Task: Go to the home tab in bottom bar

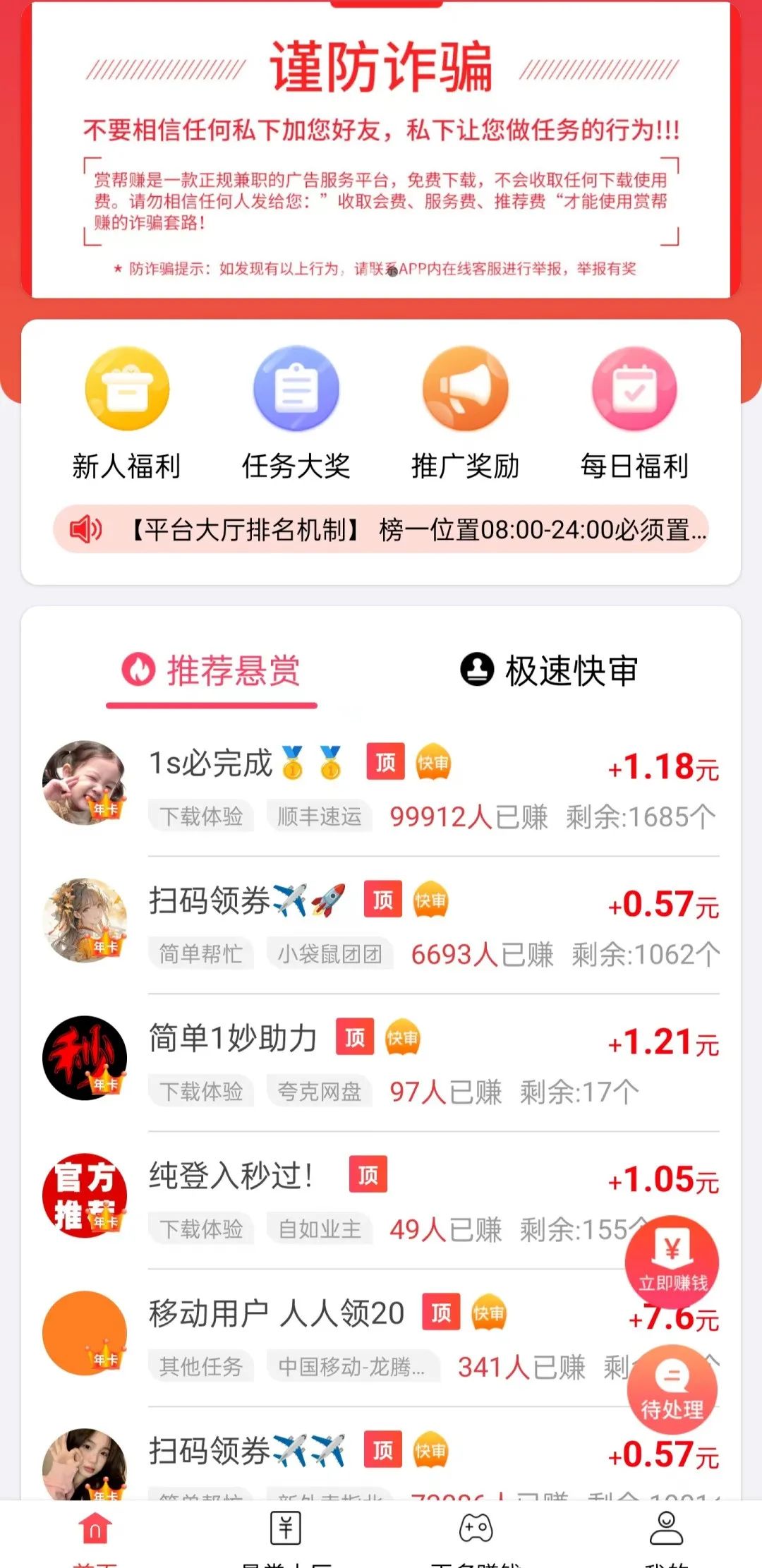Action: (95, 1536)
